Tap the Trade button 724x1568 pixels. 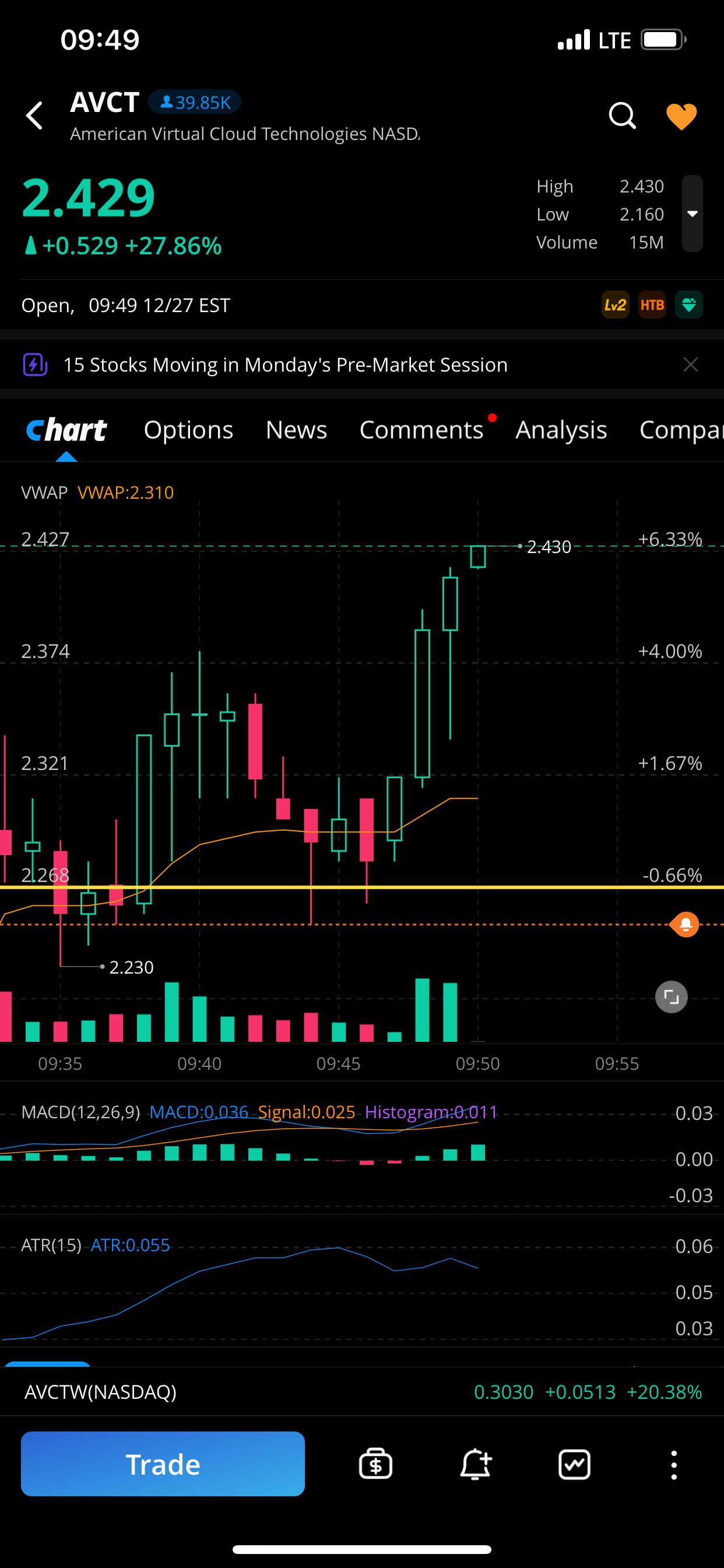(x=163, y=1464)
